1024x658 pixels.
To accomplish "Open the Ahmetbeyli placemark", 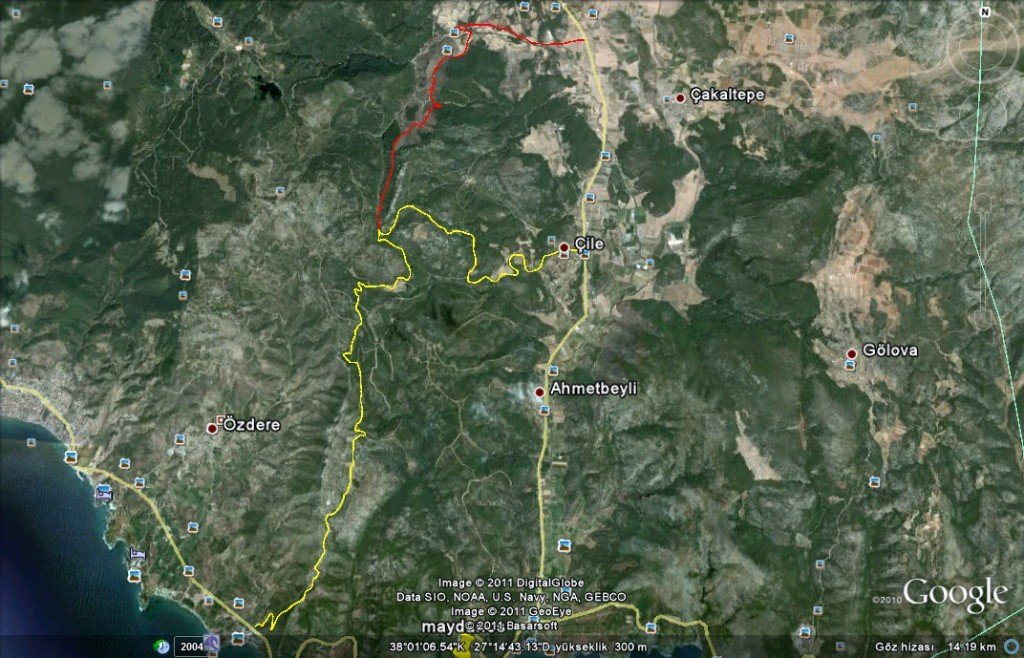I will [x=540, y=392].
